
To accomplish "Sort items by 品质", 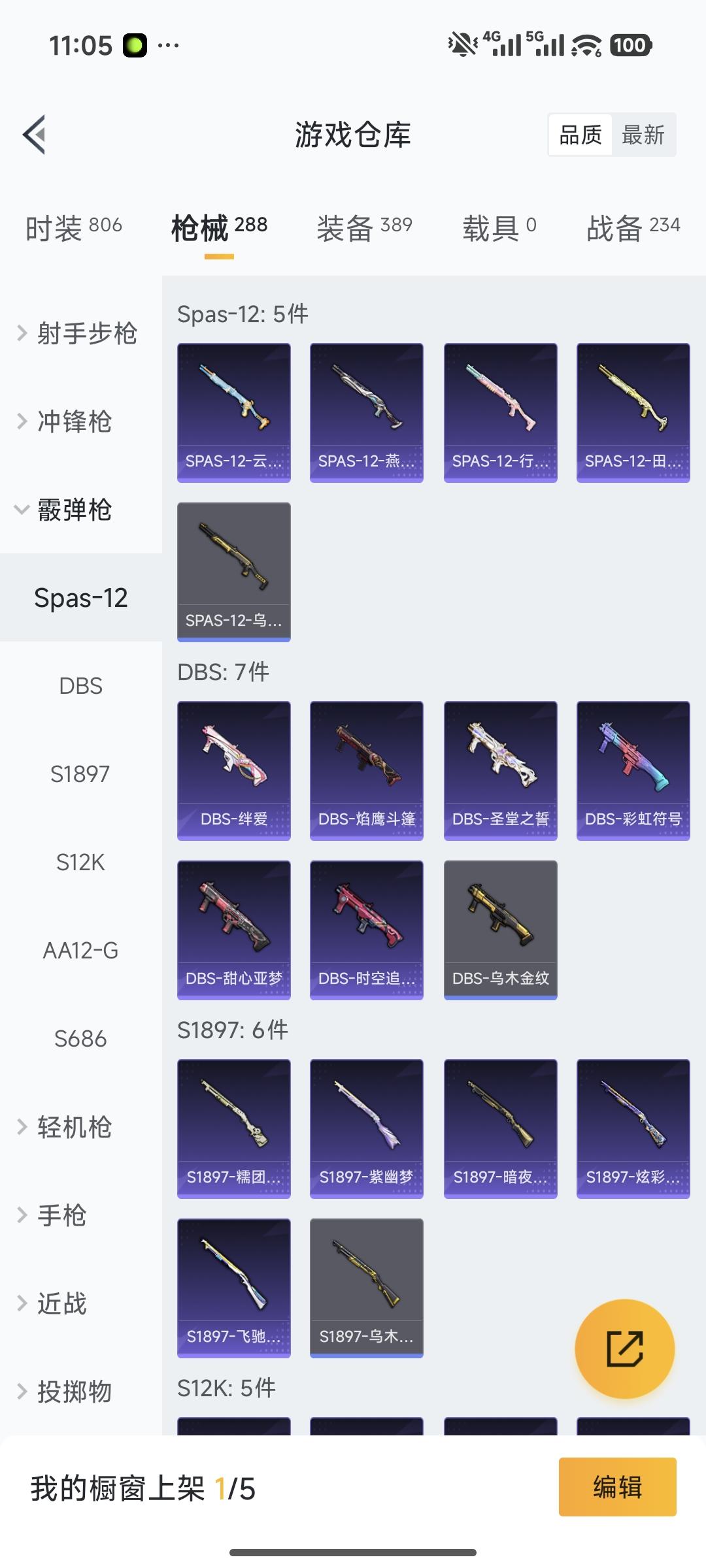I will pos(580,135).
